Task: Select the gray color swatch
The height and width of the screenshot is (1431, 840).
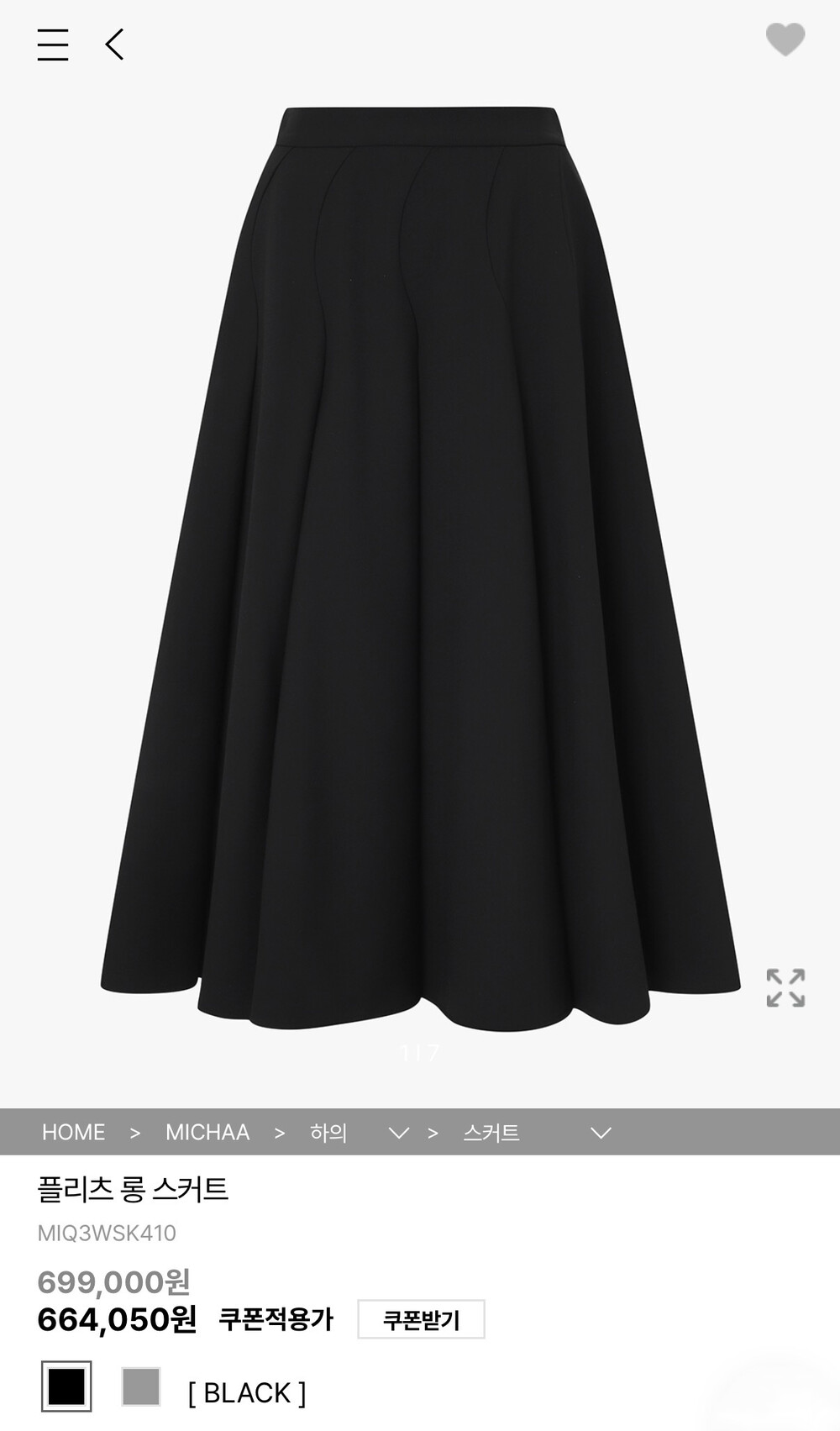Action: pos(141,1386)
